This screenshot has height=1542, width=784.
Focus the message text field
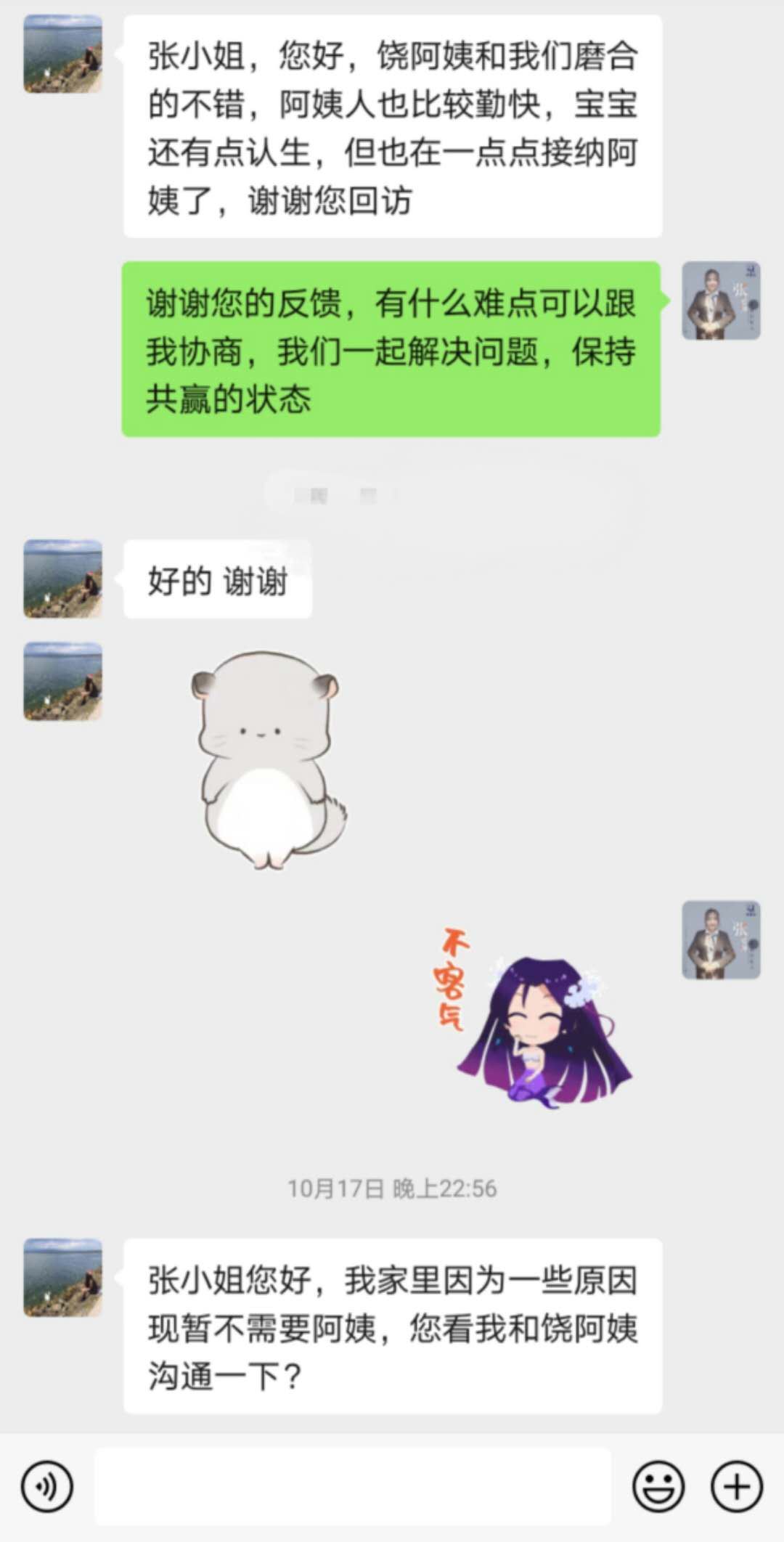click(x=353, y=1486)
